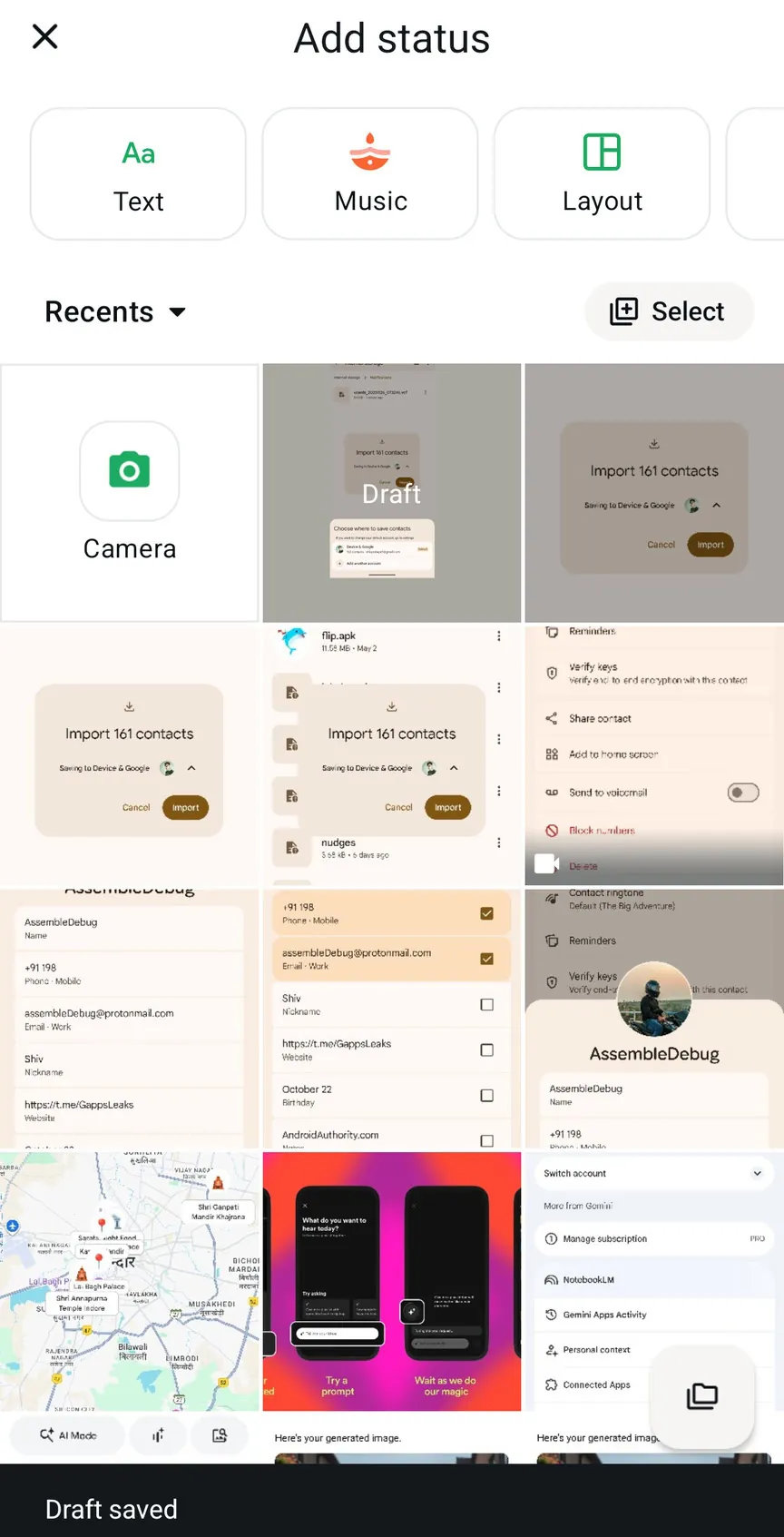Pick the AssembleDebug profile photo screenshot

coord(654,1019)
